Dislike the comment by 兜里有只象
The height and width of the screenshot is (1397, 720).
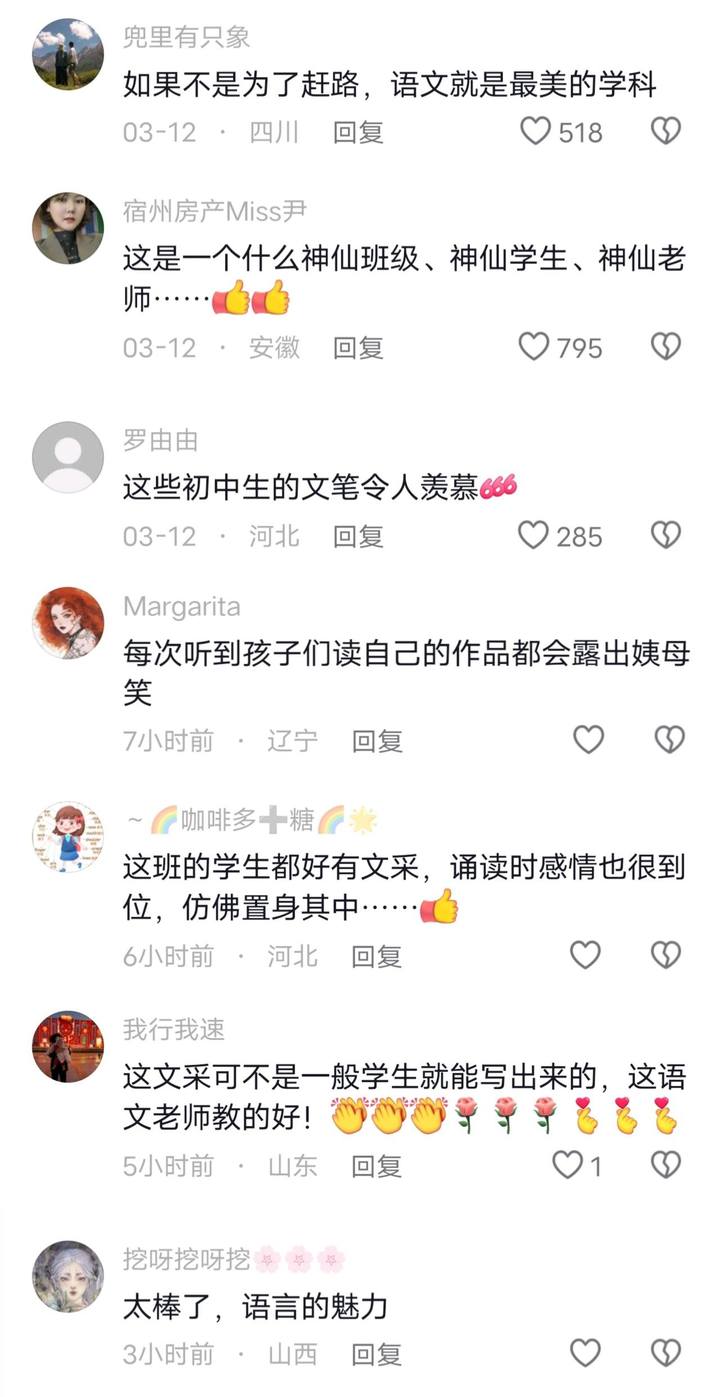click(x=666, y=131)
